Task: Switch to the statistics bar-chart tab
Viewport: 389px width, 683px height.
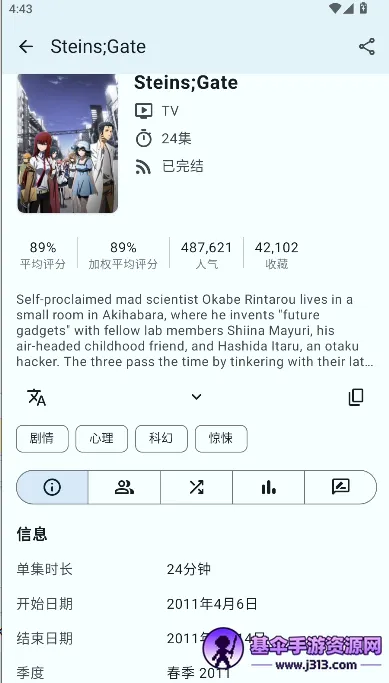Action: (x=268, y=487)
